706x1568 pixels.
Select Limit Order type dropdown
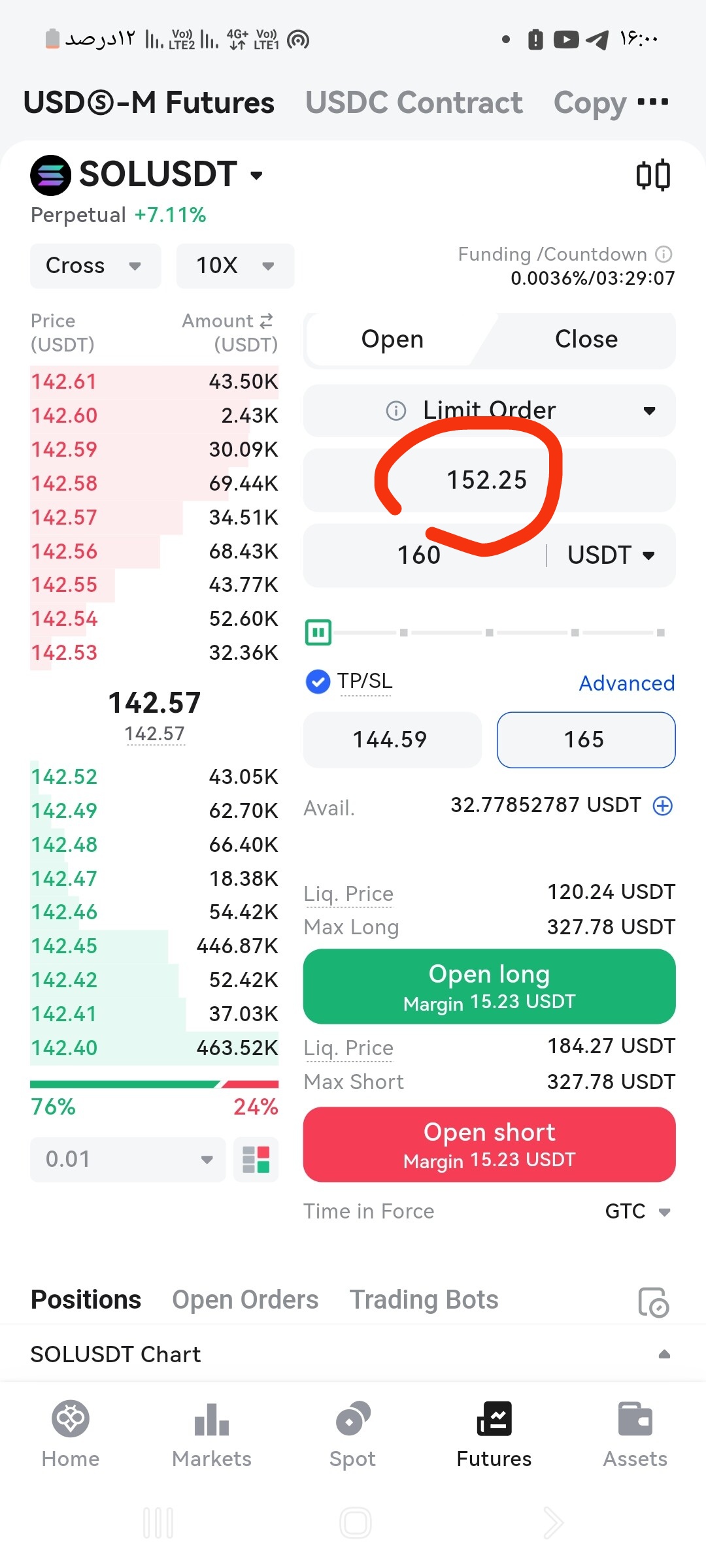[x=489, y=411]
